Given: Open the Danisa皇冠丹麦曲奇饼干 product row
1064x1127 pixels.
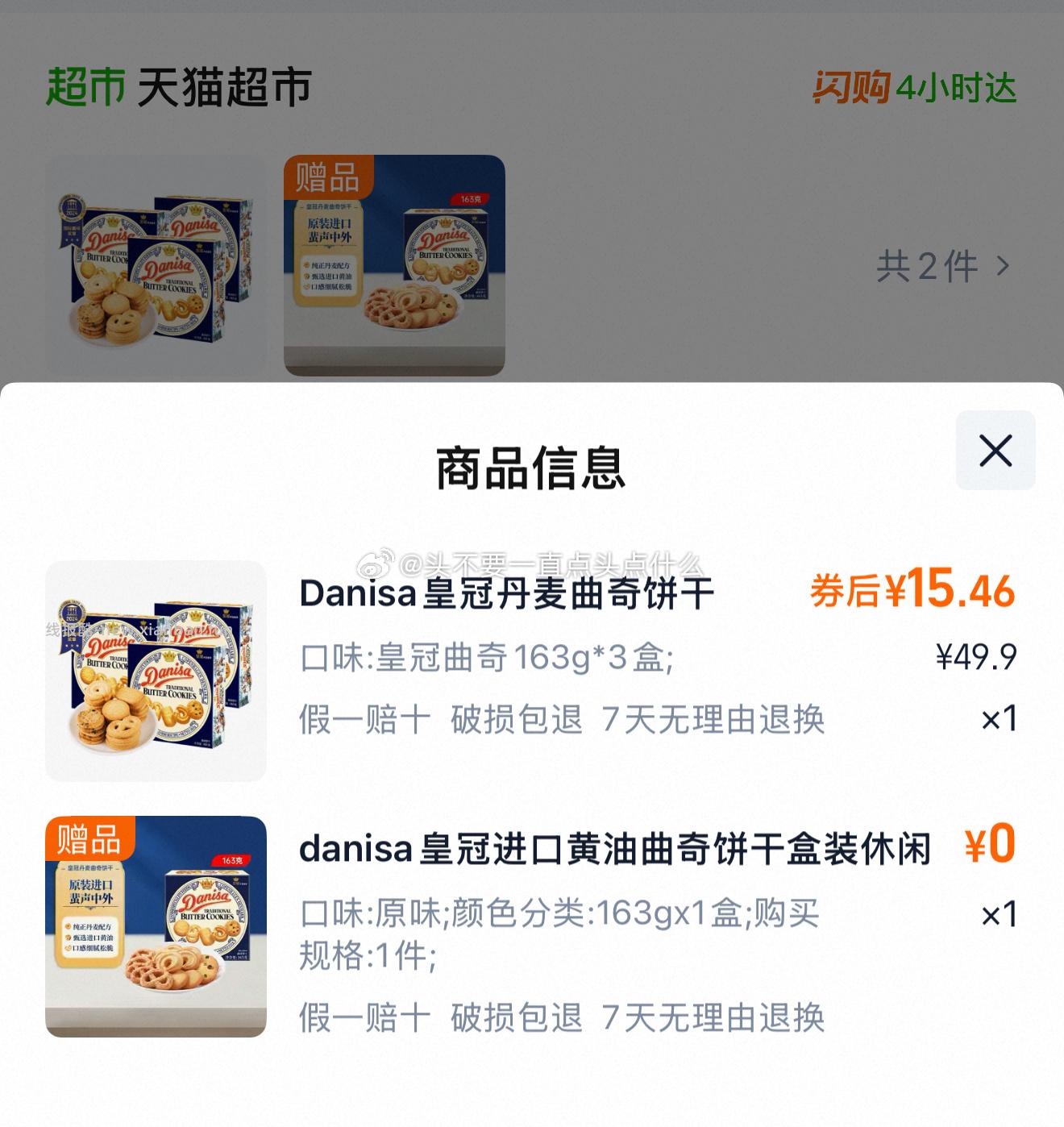Looking at the screenshot, I should click(506, 594).
